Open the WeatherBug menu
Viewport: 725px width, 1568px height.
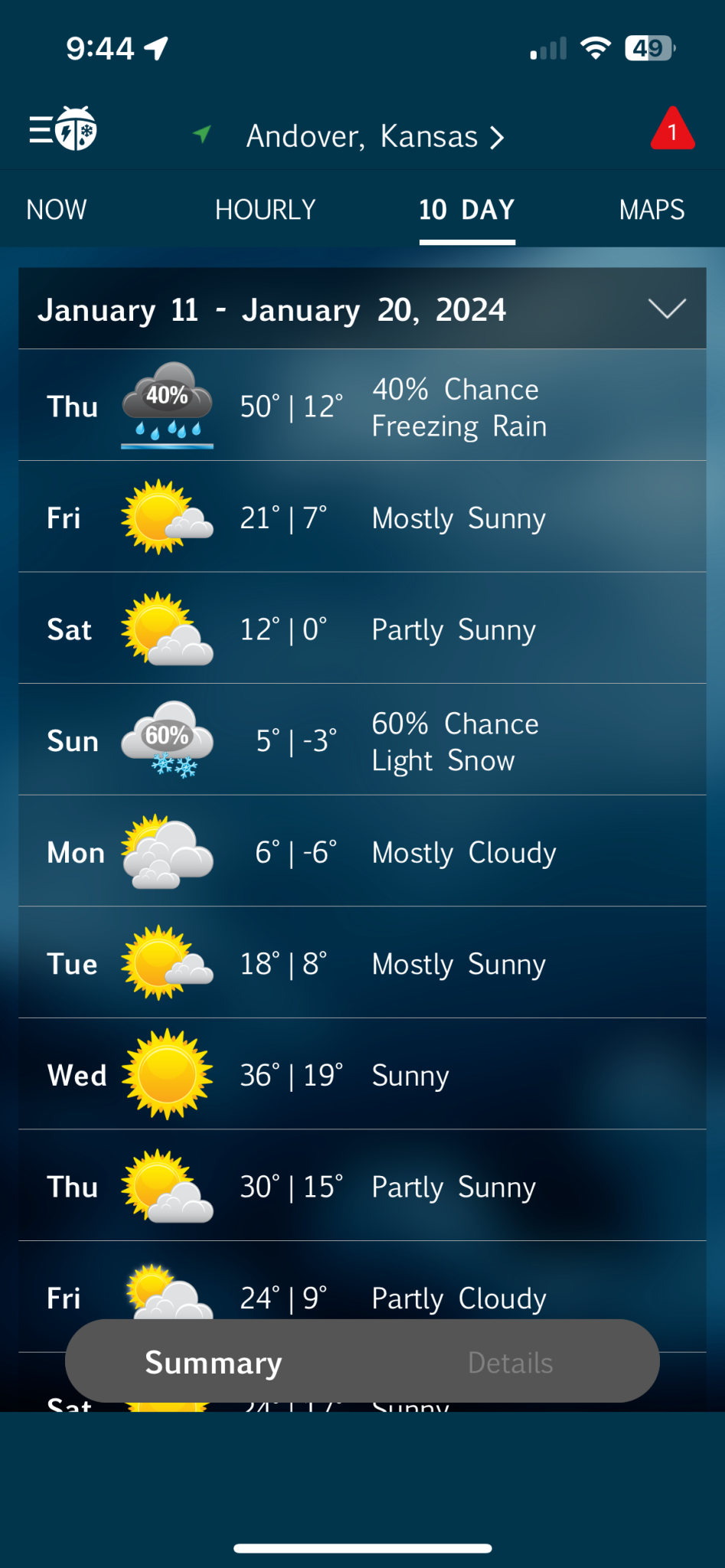[63, 129]
